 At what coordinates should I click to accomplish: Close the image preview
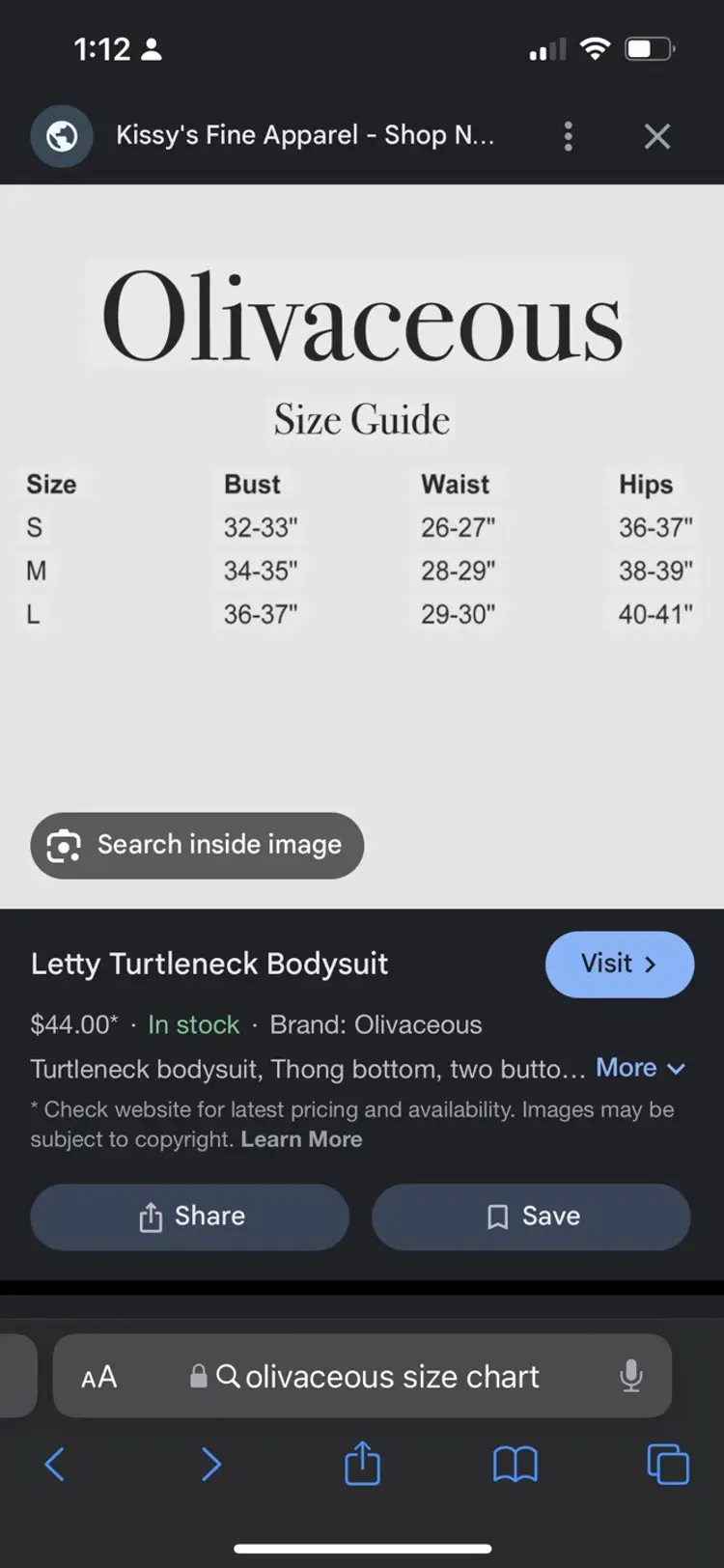pos(657,136)
